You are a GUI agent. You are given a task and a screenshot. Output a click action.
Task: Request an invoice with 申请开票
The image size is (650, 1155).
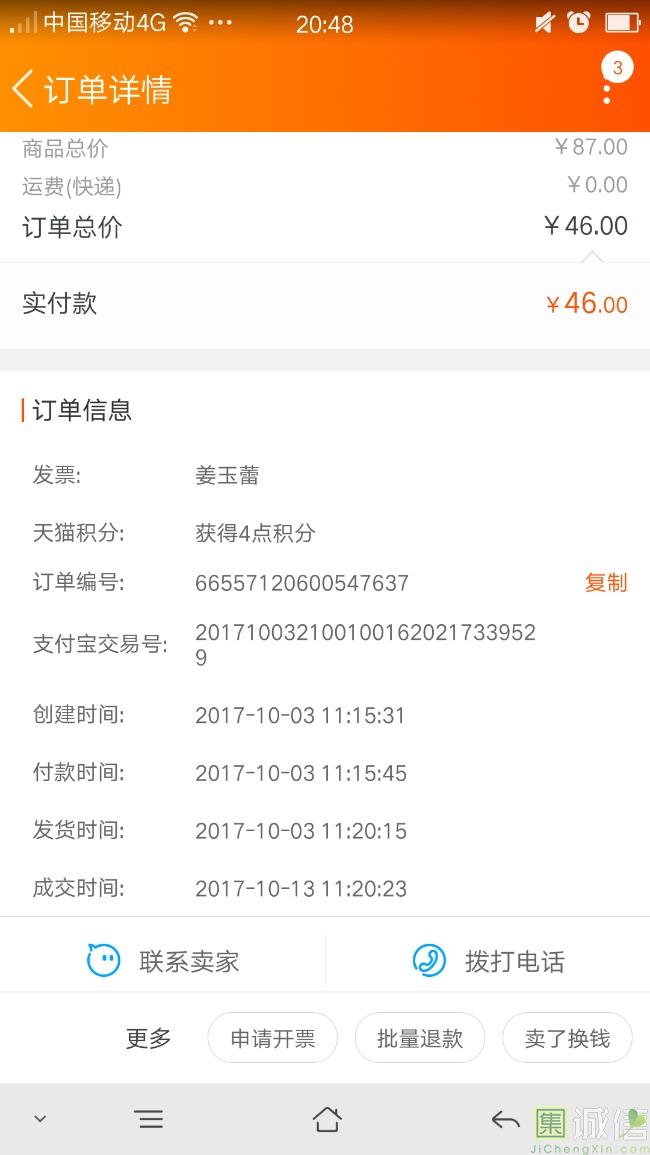coord(273,1038)
